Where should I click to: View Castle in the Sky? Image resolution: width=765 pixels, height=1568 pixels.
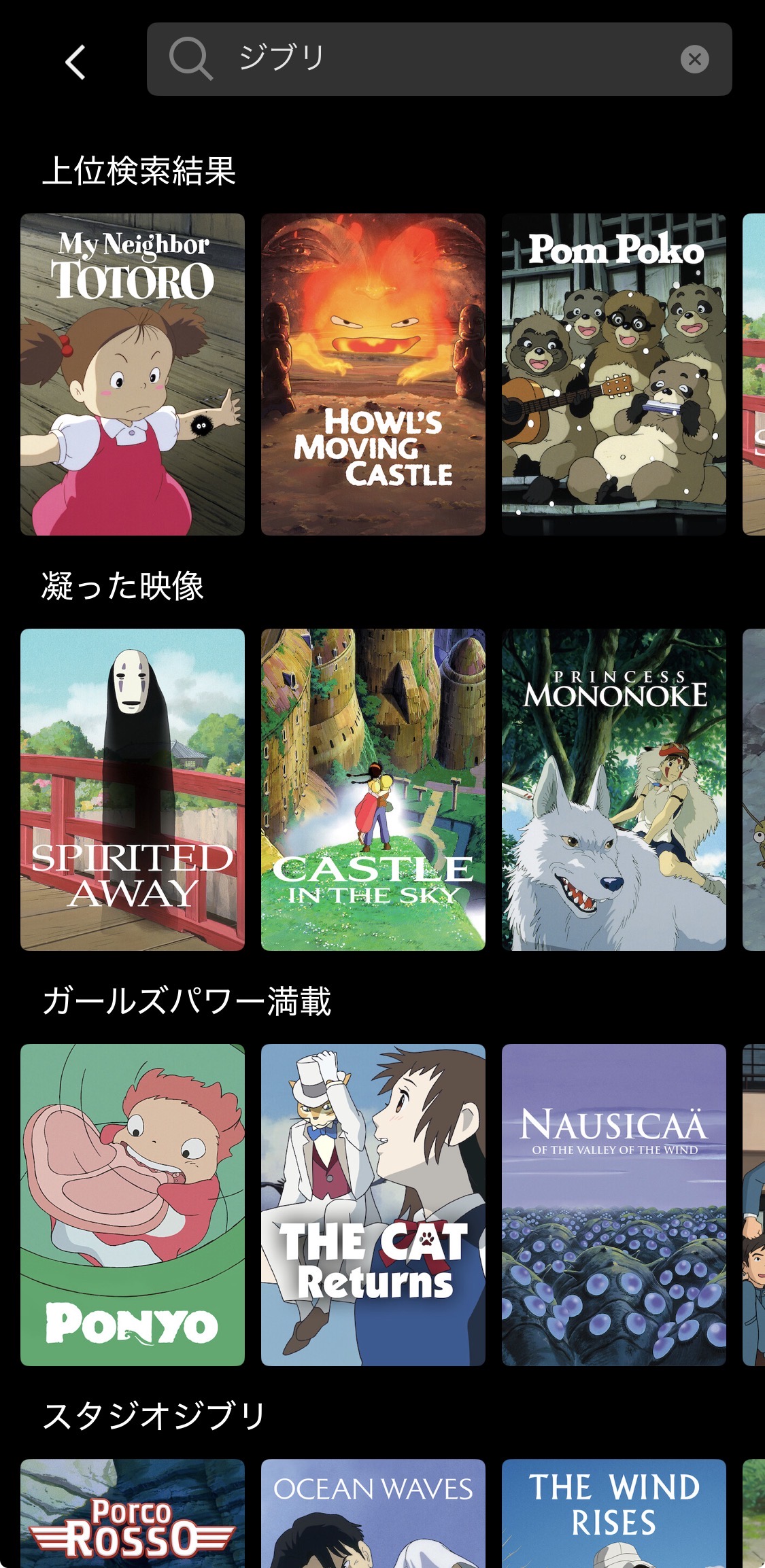[373, 789]
